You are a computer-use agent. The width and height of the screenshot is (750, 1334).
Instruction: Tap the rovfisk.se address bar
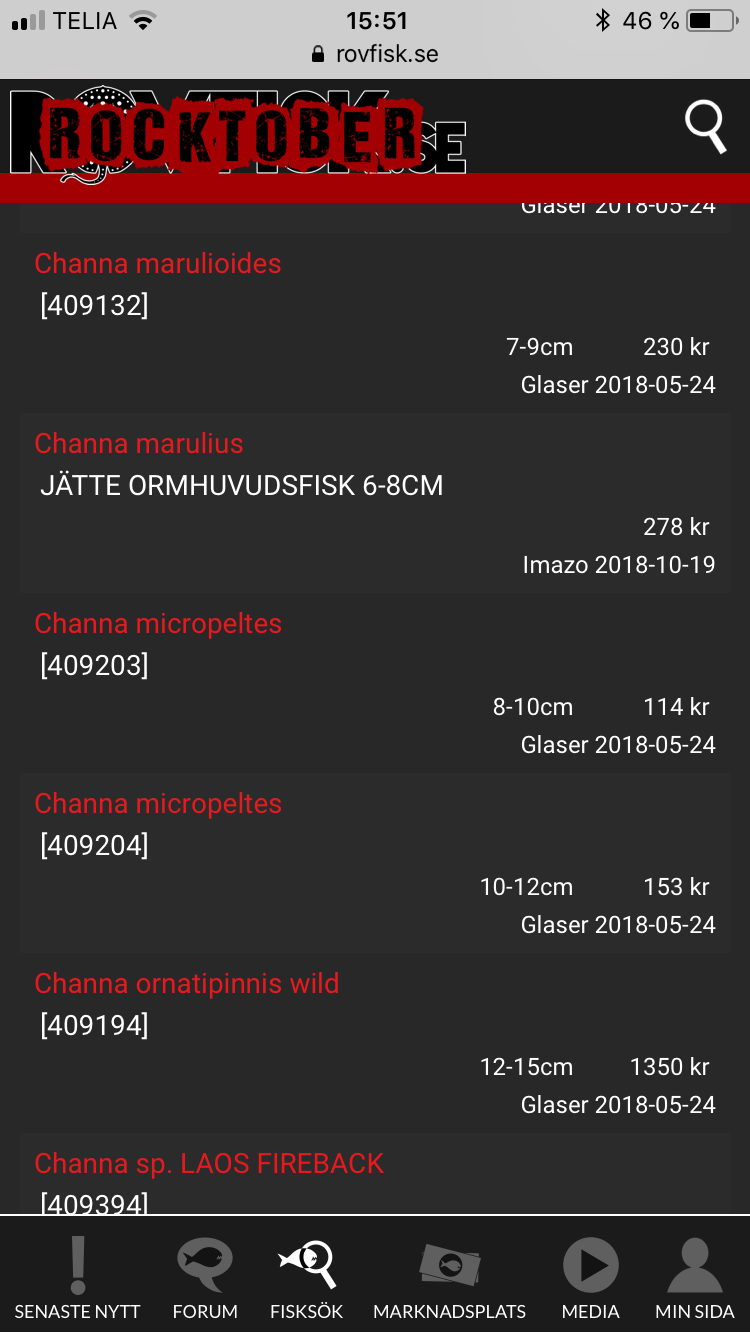375,54
